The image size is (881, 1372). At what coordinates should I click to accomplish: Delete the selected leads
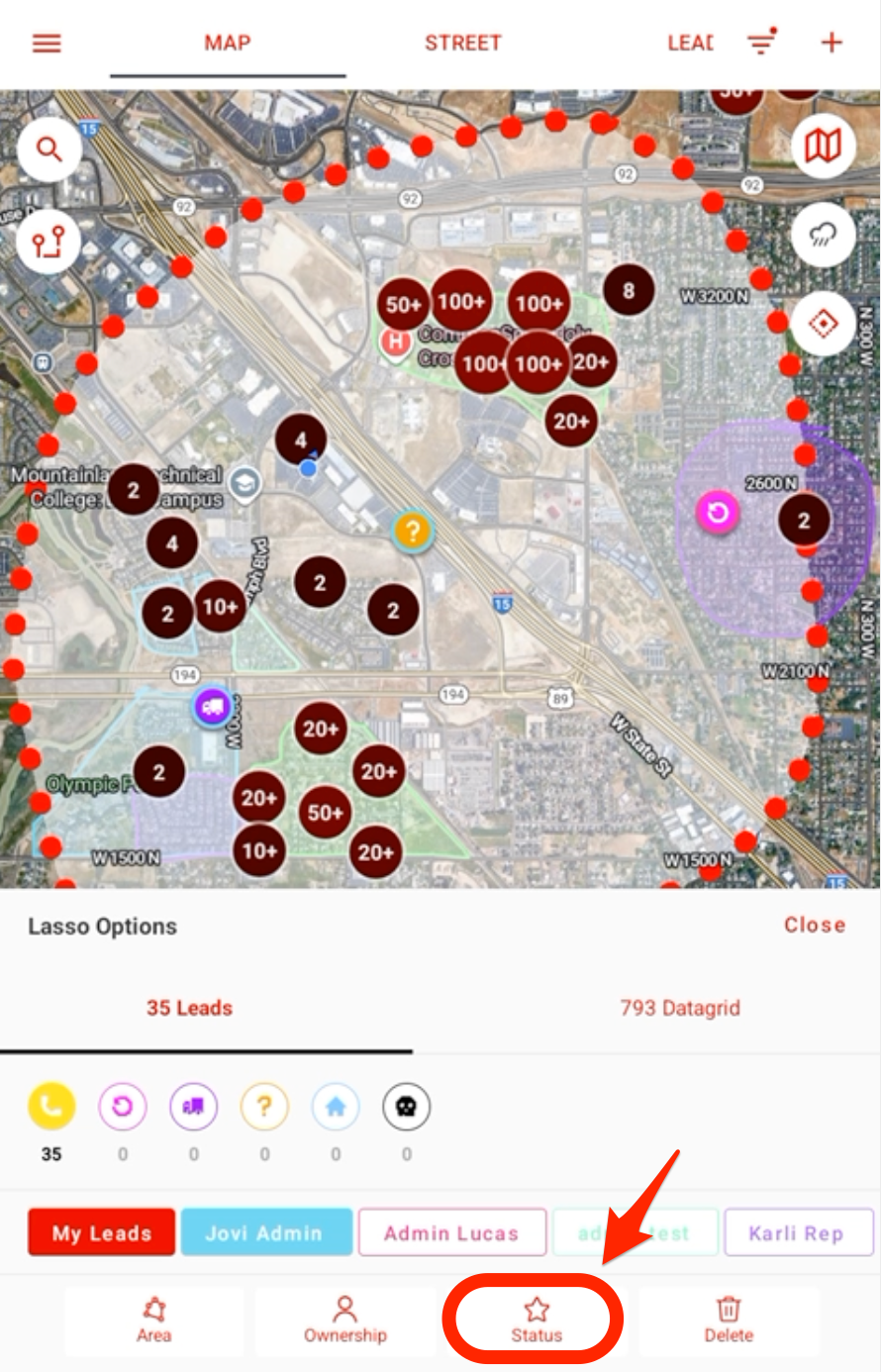pos(729,1321)
